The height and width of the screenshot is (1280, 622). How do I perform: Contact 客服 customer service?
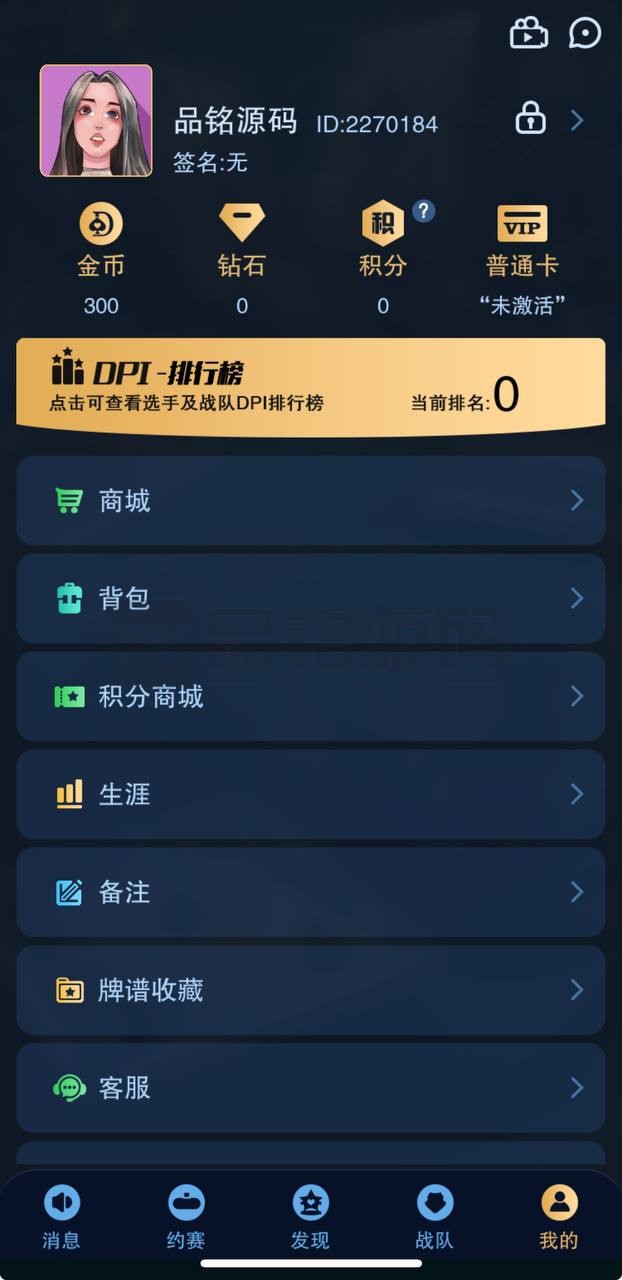coord(311,1088)
